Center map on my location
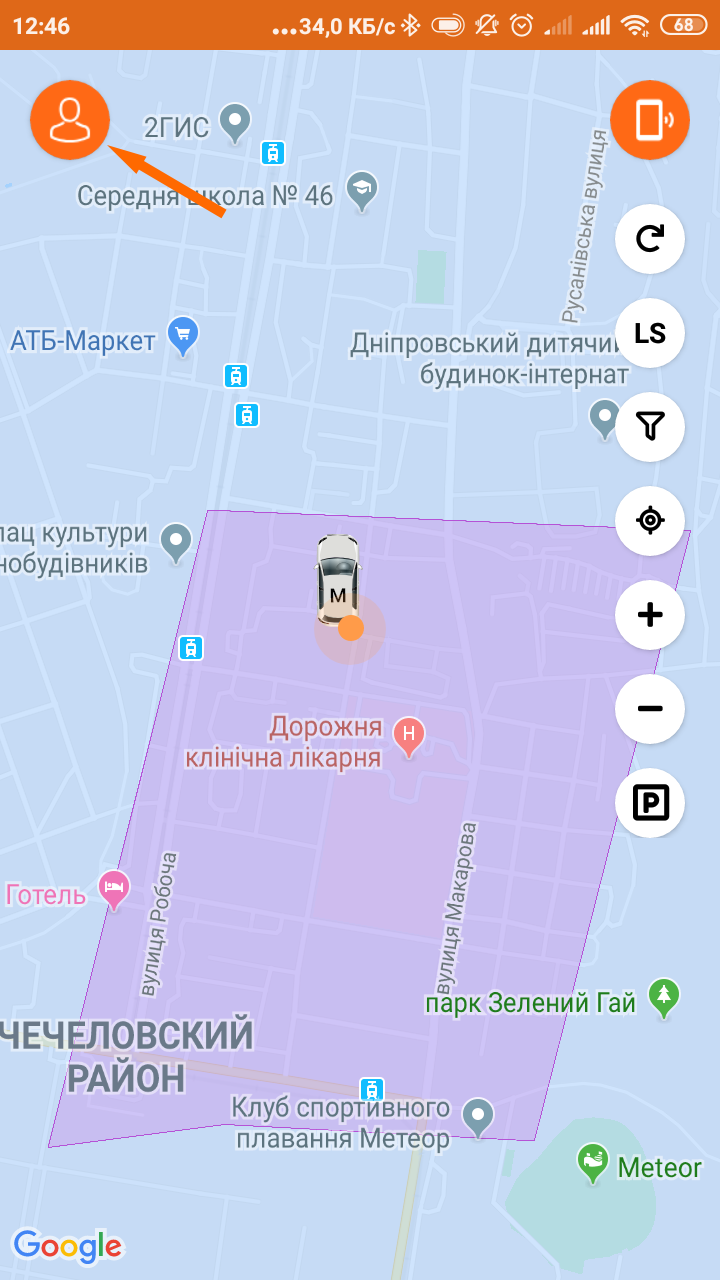Screen dimensions: 720x1280 (650, 521)
